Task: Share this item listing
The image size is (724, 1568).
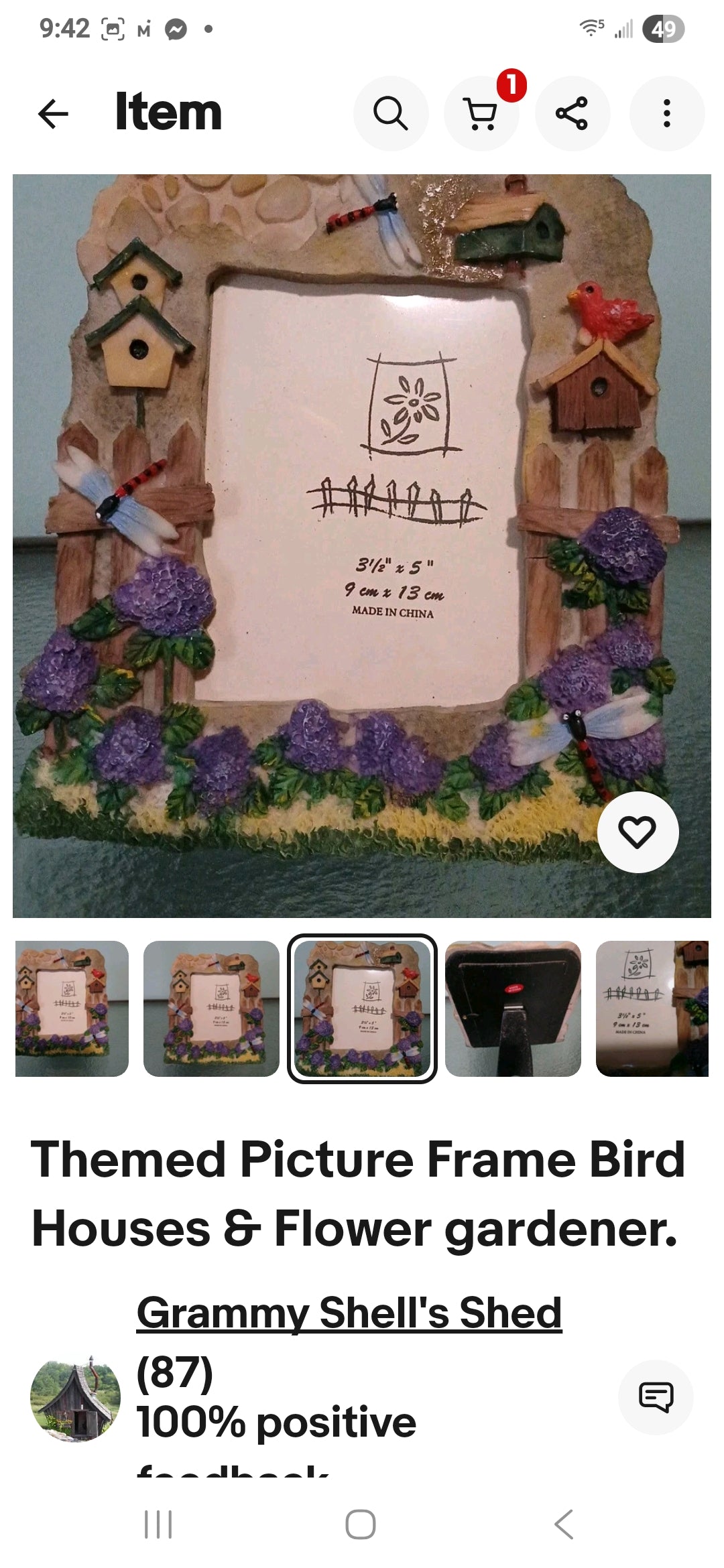Action: coord(572,113)
